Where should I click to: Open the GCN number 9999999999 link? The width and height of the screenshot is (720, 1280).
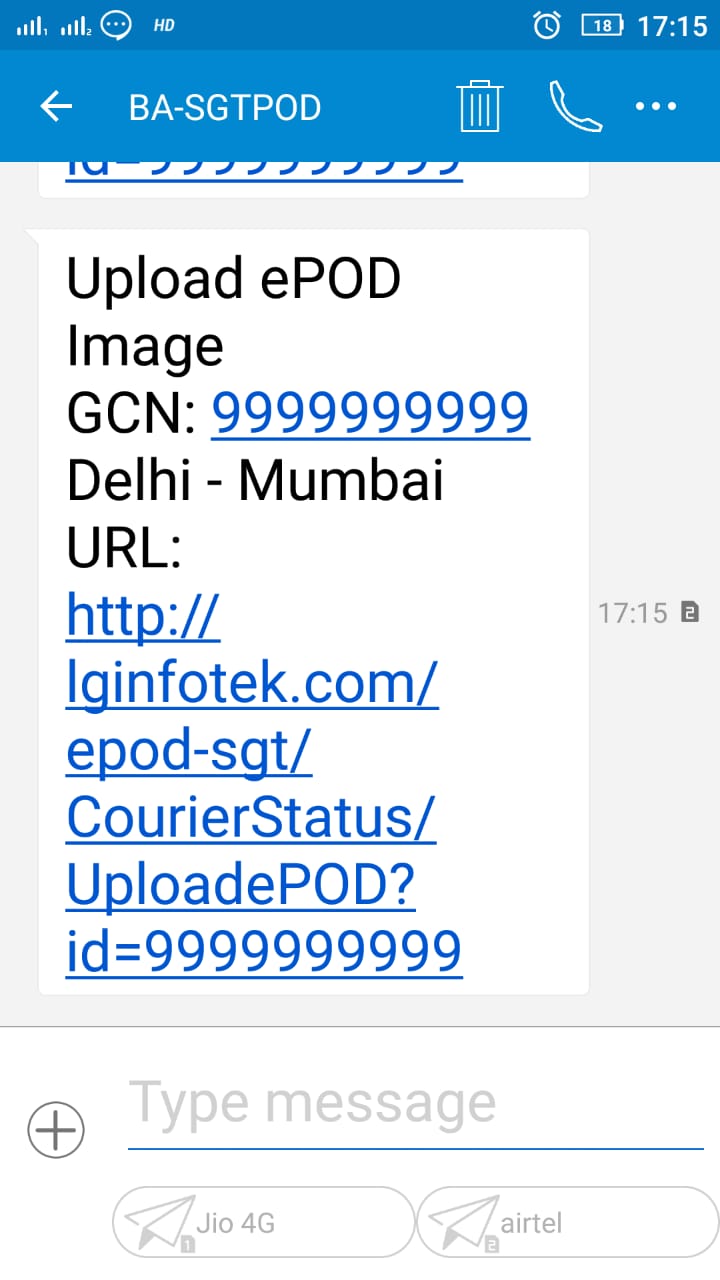(x=370, y=412)
